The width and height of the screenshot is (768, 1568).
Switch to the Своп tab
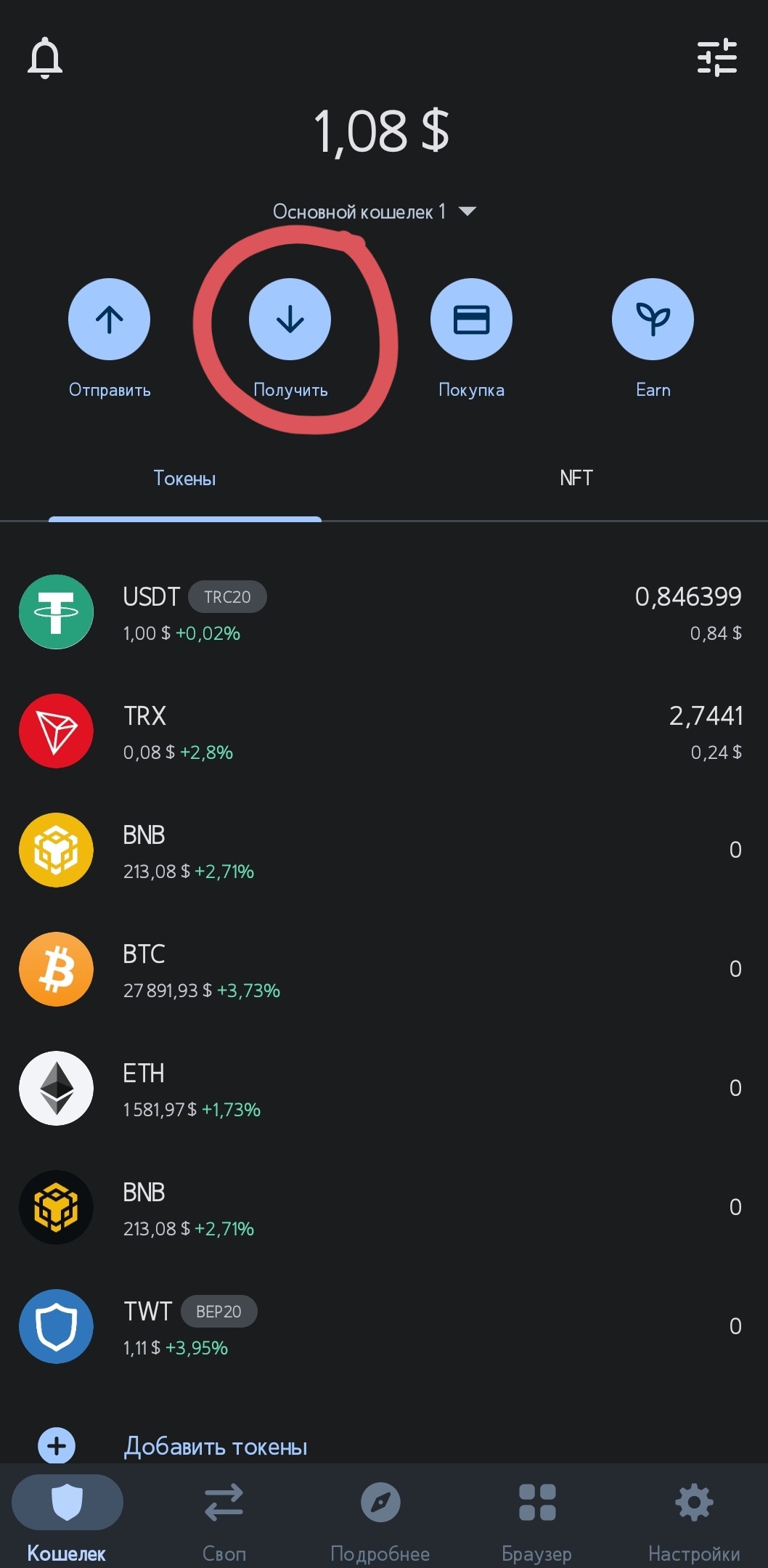[224, 1516]
